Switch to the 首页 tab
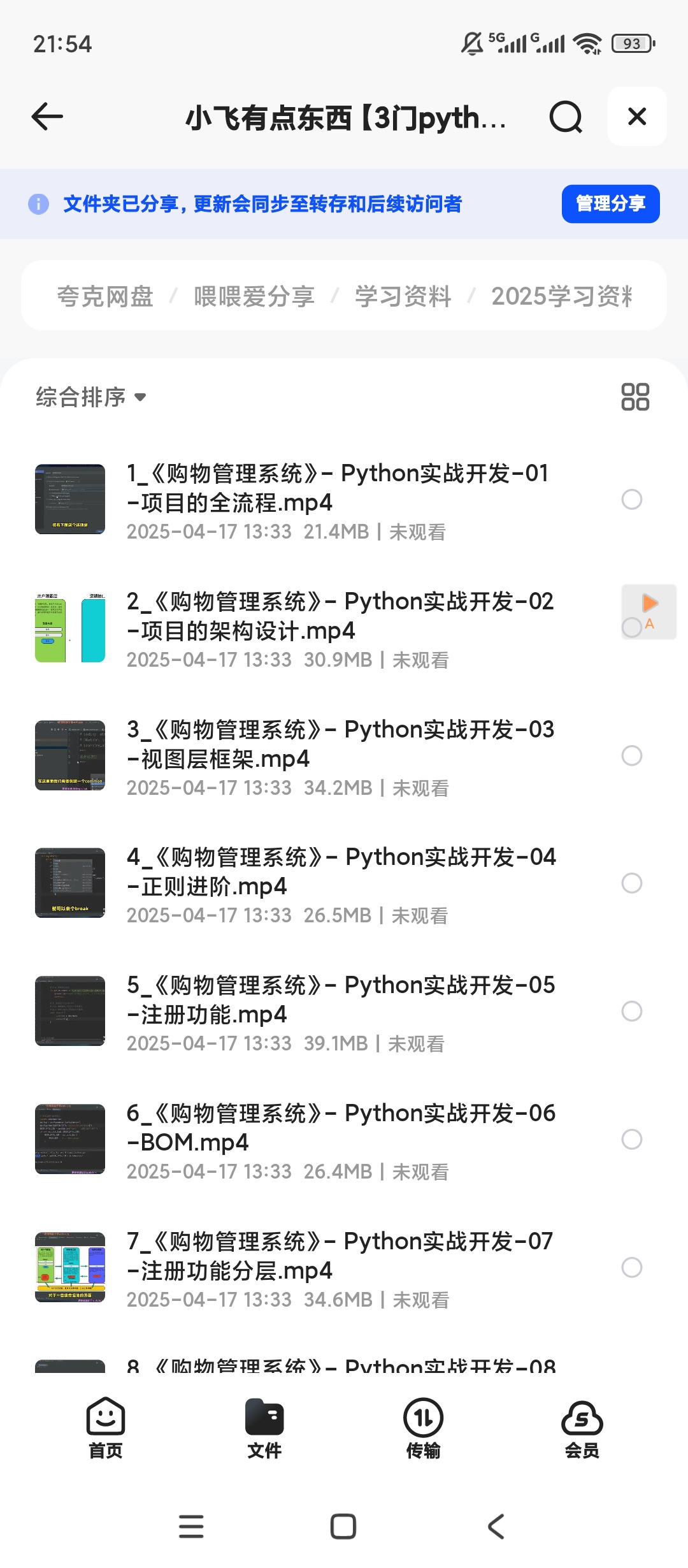 pyautogui.click(x=105, y=1428)
